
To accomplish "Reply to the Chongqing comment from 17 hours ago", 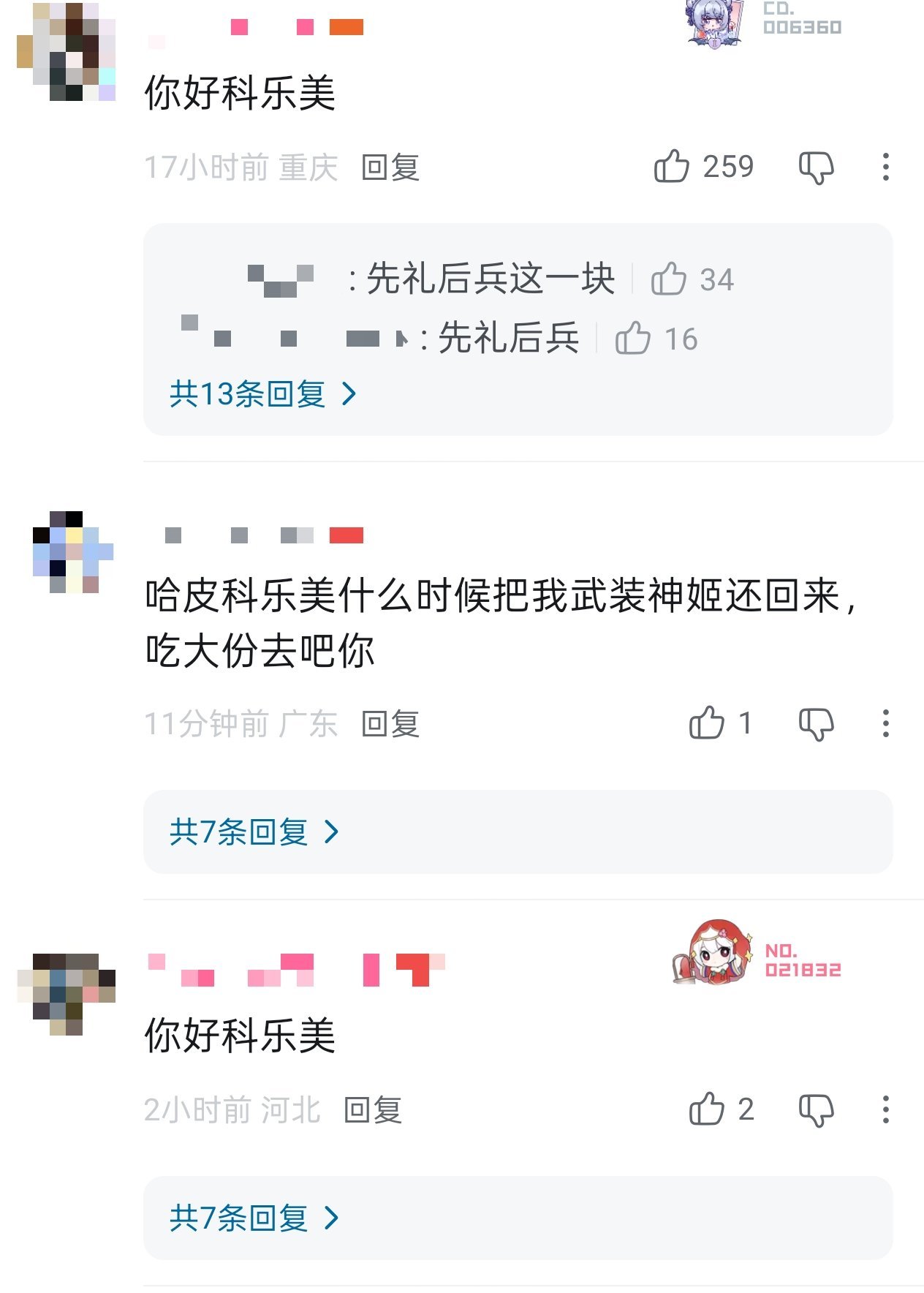I will click(x=390, y=168).
